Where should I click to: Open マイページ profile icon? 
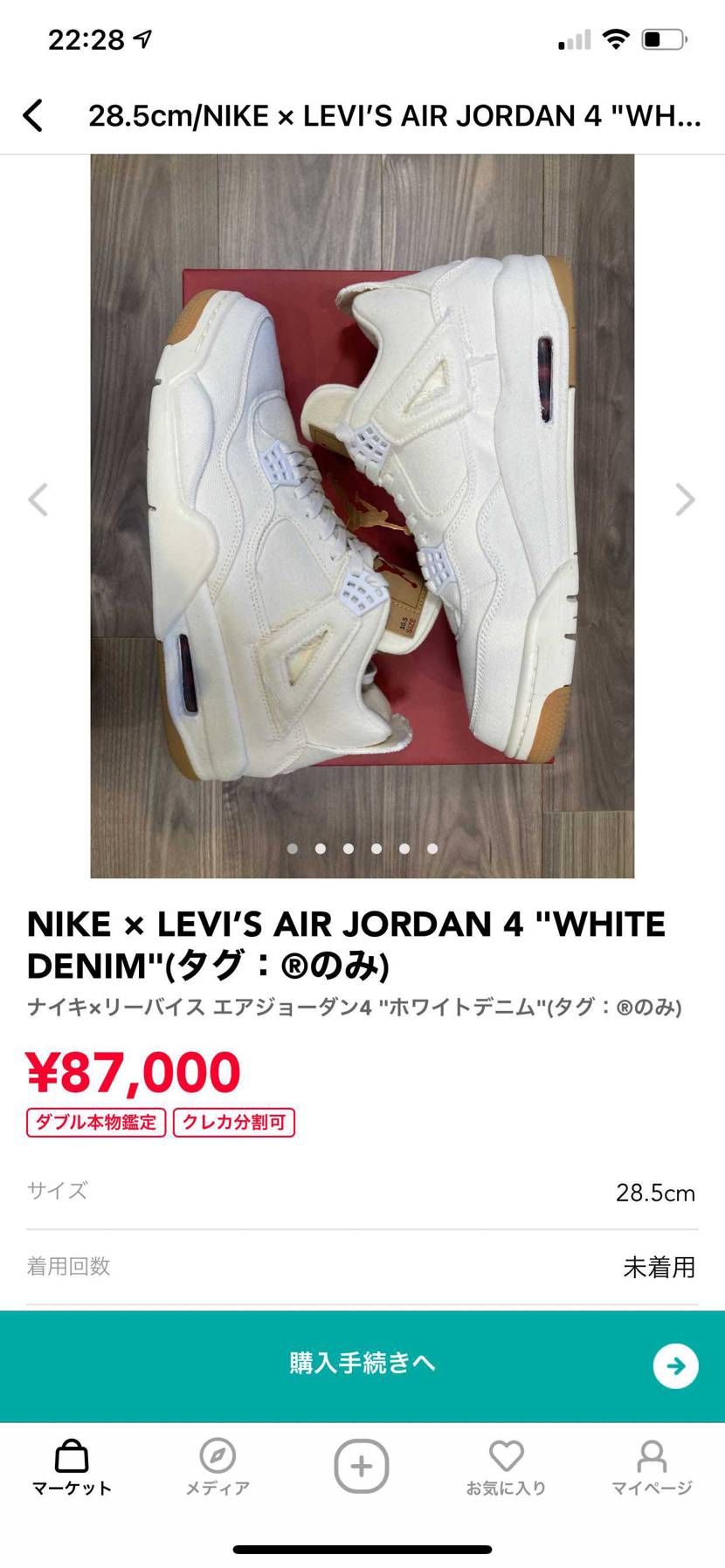pyautogui.click(x=652, y=1456)
